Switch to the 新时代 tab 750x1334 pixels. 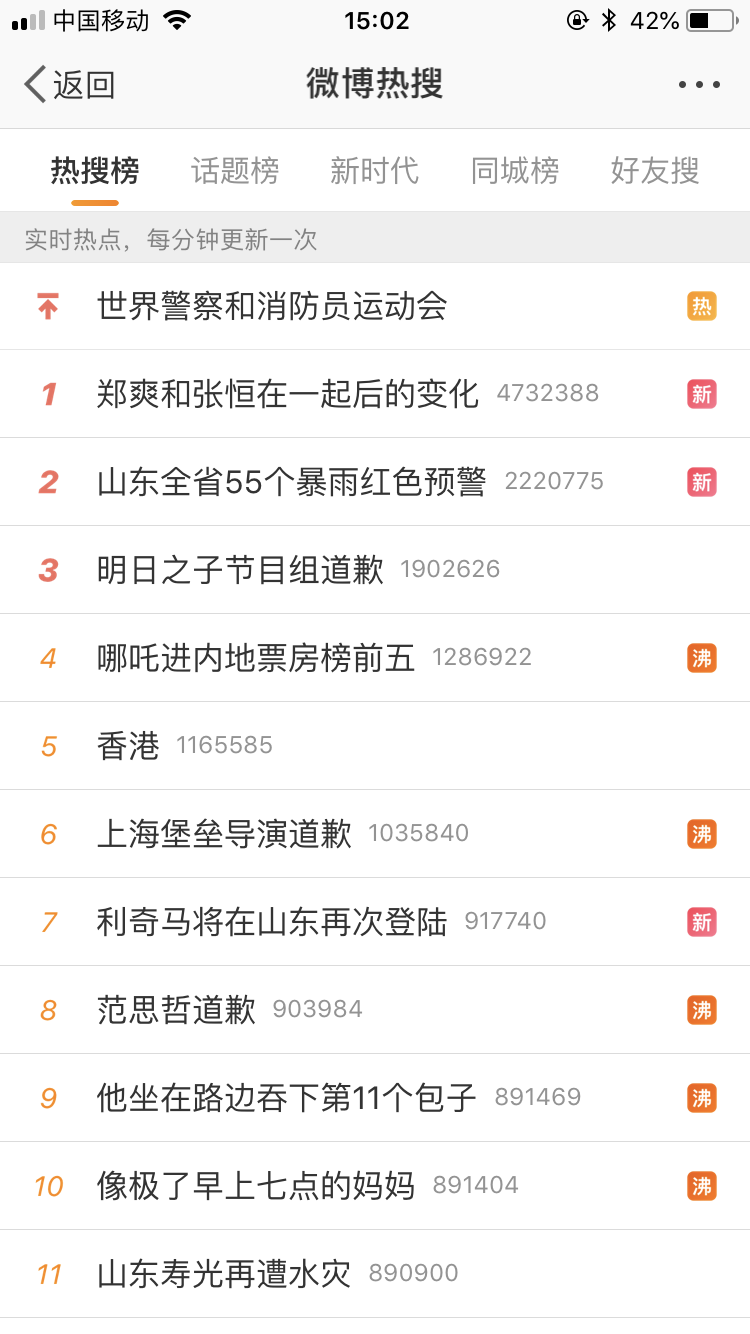[375, 171]
